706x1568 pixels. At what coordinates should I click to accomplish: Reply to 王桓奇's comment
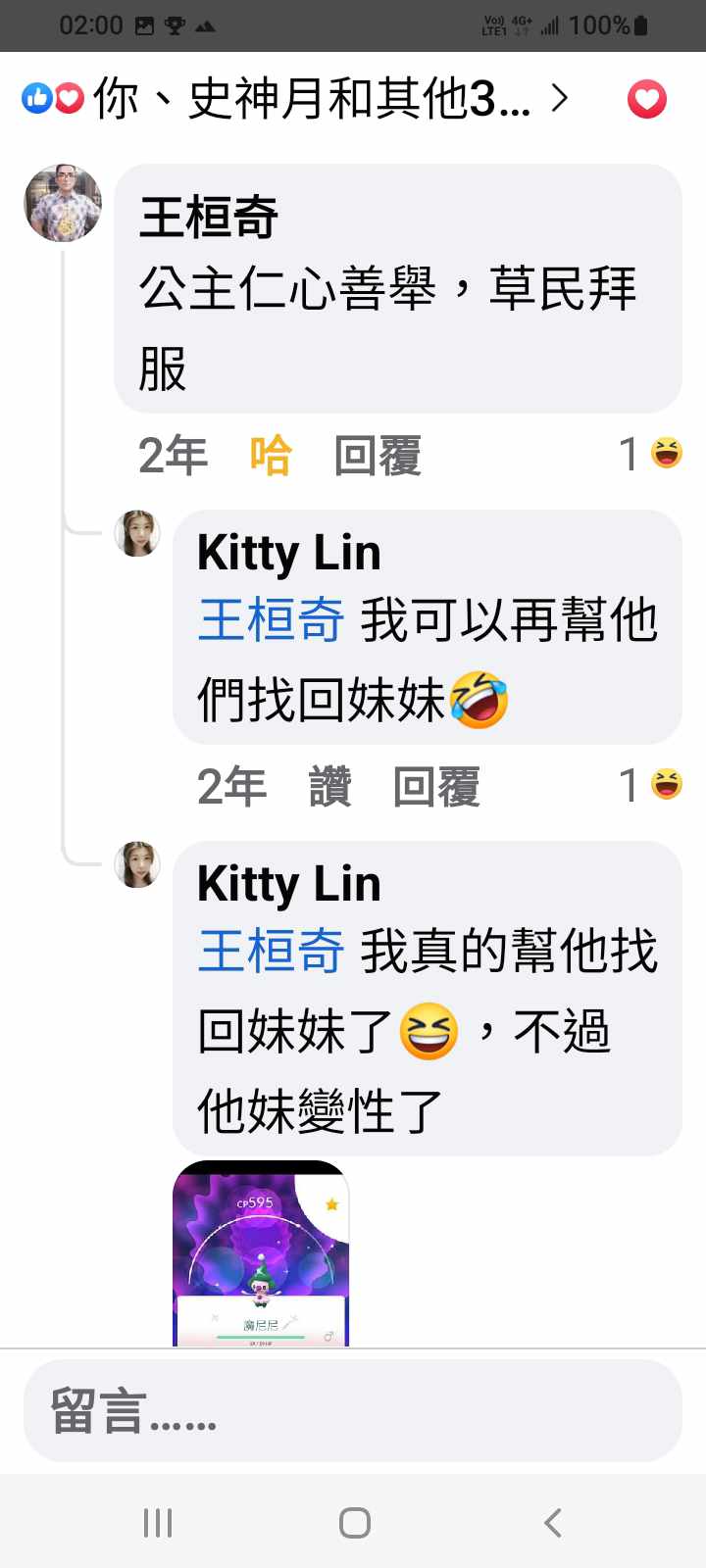(x=378, y=456)
